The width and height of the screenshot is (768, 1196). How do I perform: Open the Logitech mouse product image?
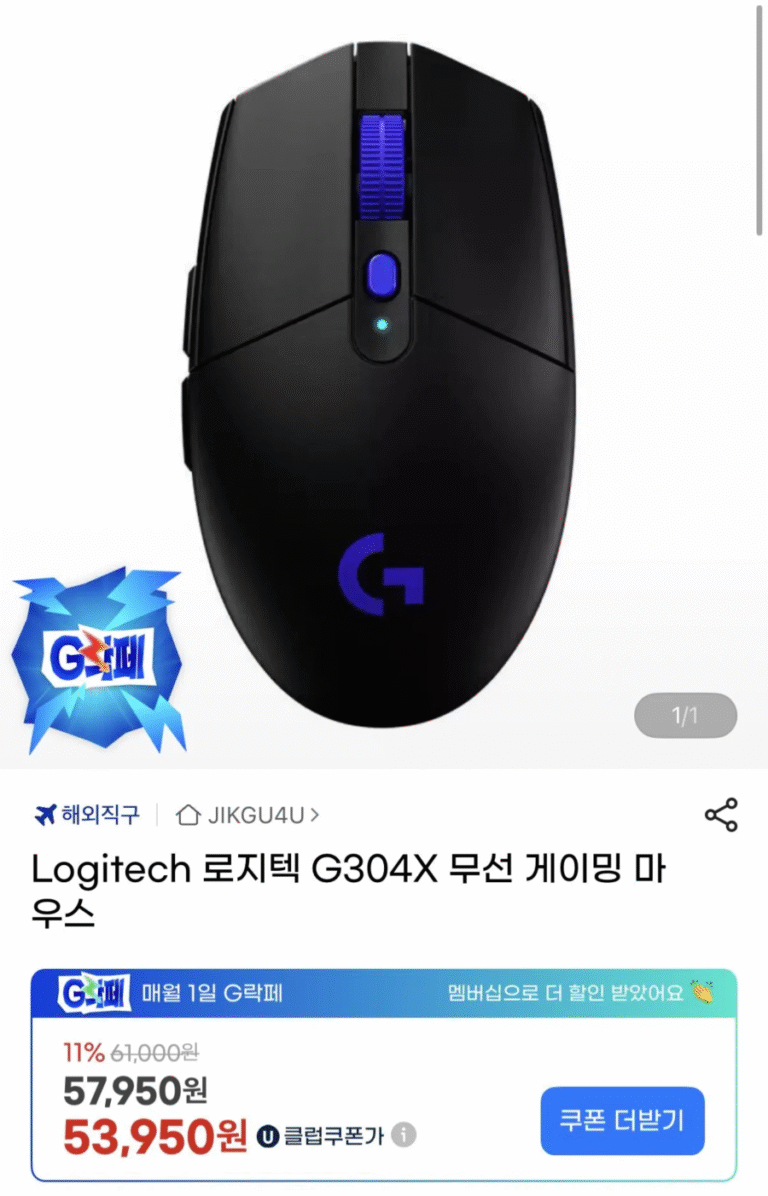pyautogui.click(x=384, y=380)
